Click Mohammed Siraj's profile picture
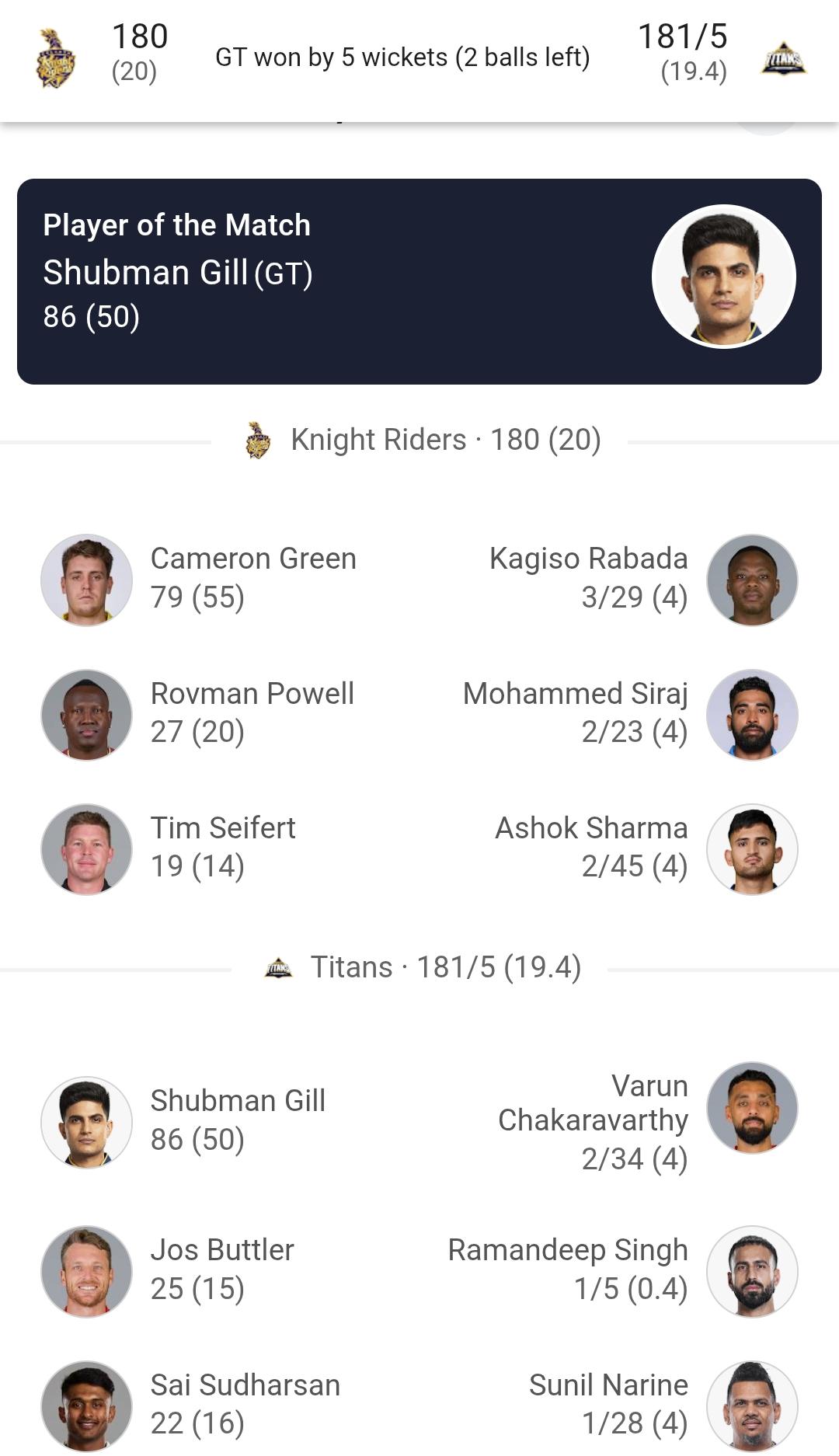This screenshot has height=1456, width=839. [x=753, y=714]
